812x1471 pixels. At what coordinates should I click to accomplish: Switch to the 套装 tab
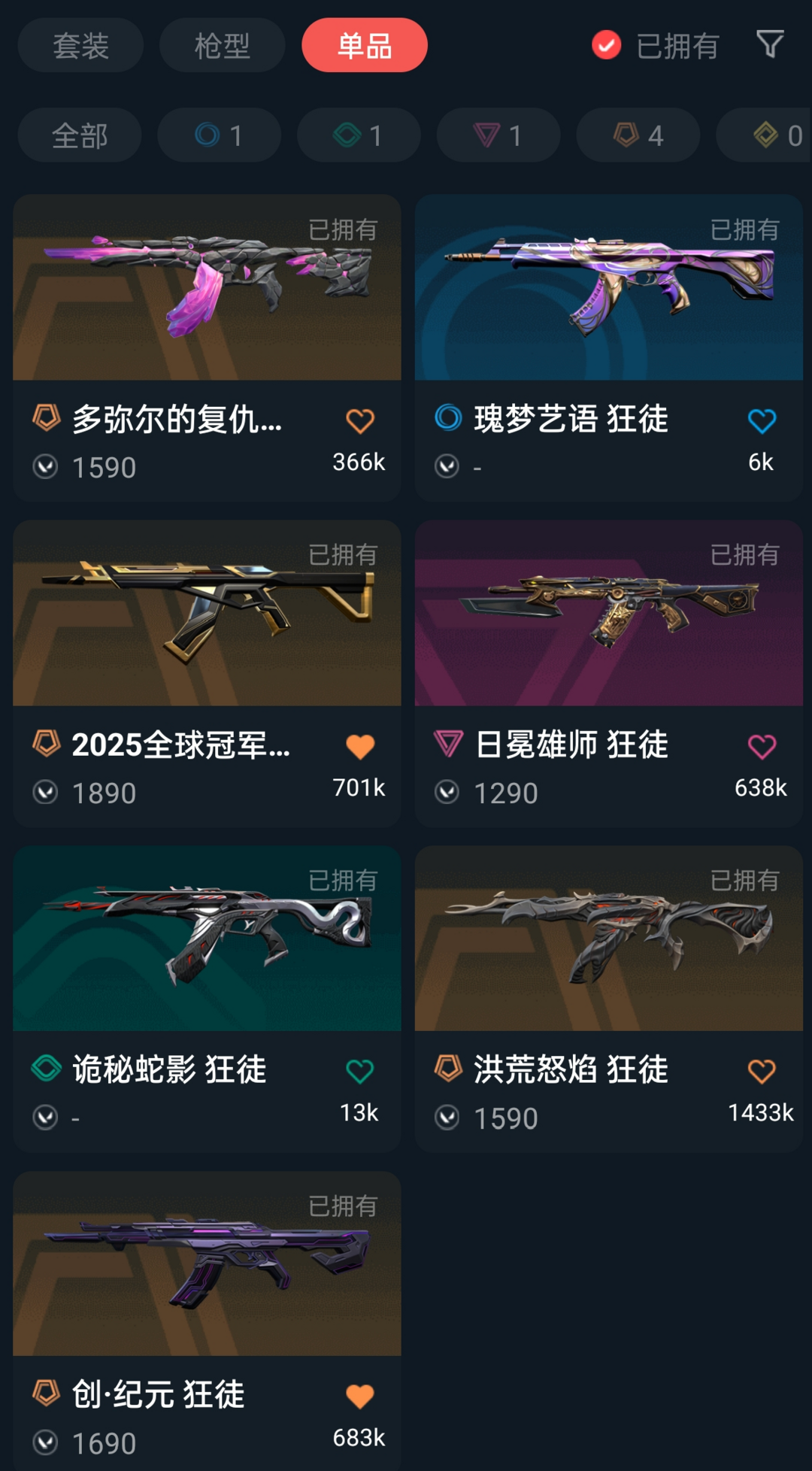click(x=80, y=45)
